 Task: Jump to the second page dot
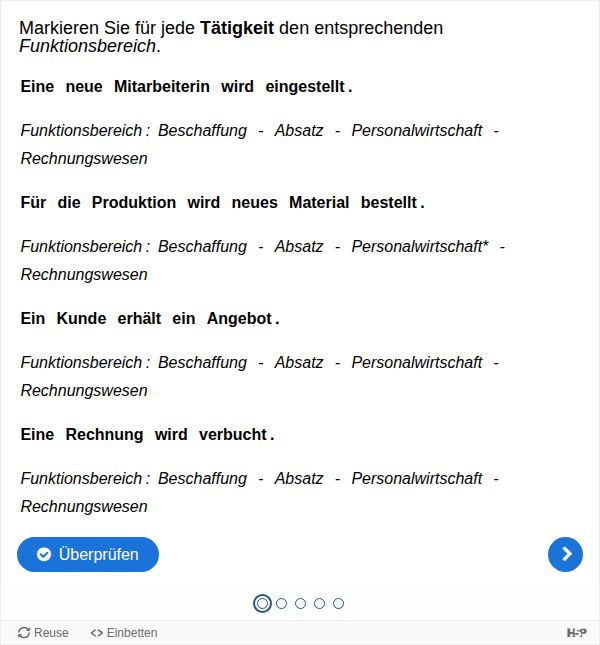(x=281, y=603)
